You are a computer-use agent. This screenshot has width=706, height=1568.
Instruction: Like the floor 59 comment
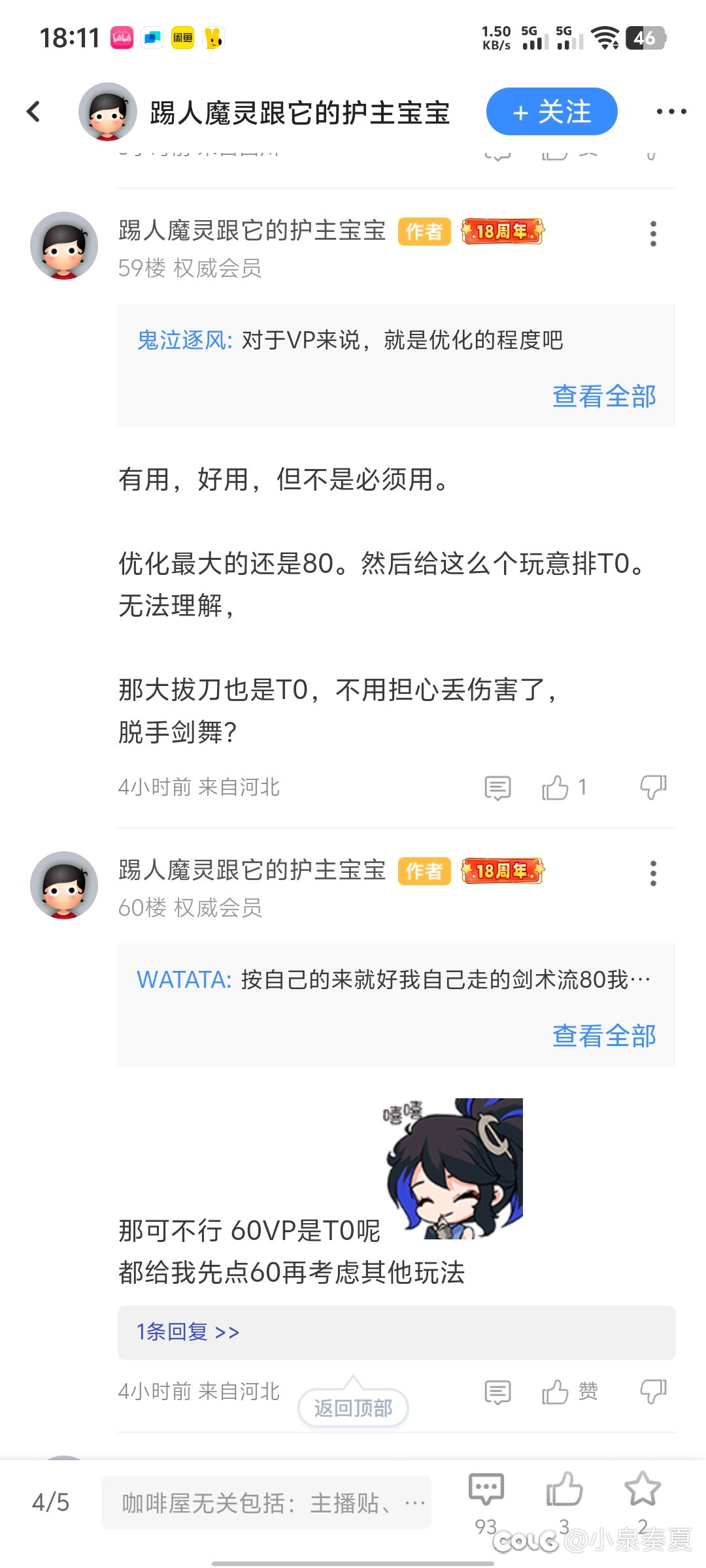(564, 787)
